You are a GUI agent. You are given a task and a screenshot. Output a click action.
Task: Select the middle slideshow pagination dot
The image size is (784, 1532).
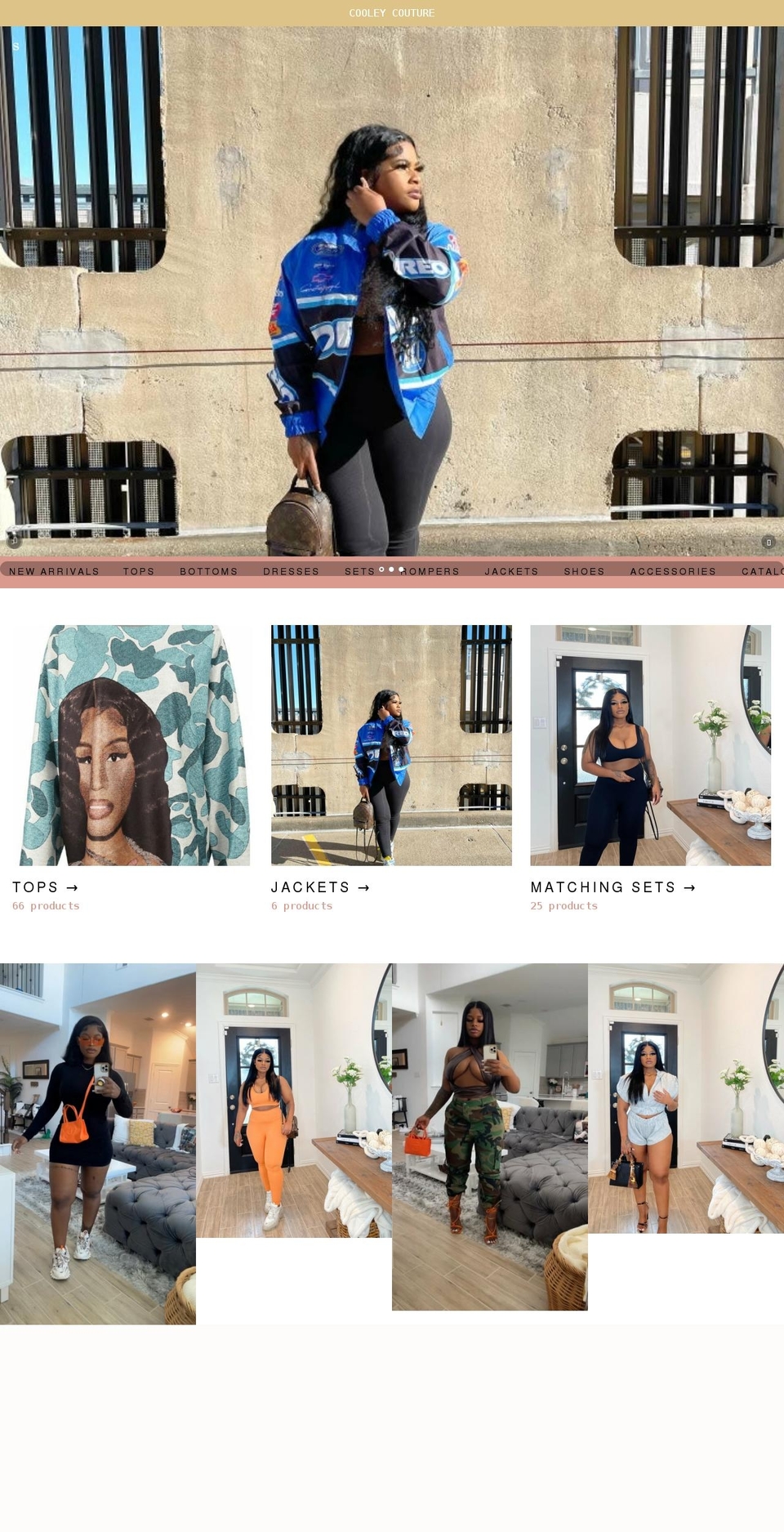tap(391, 569)
